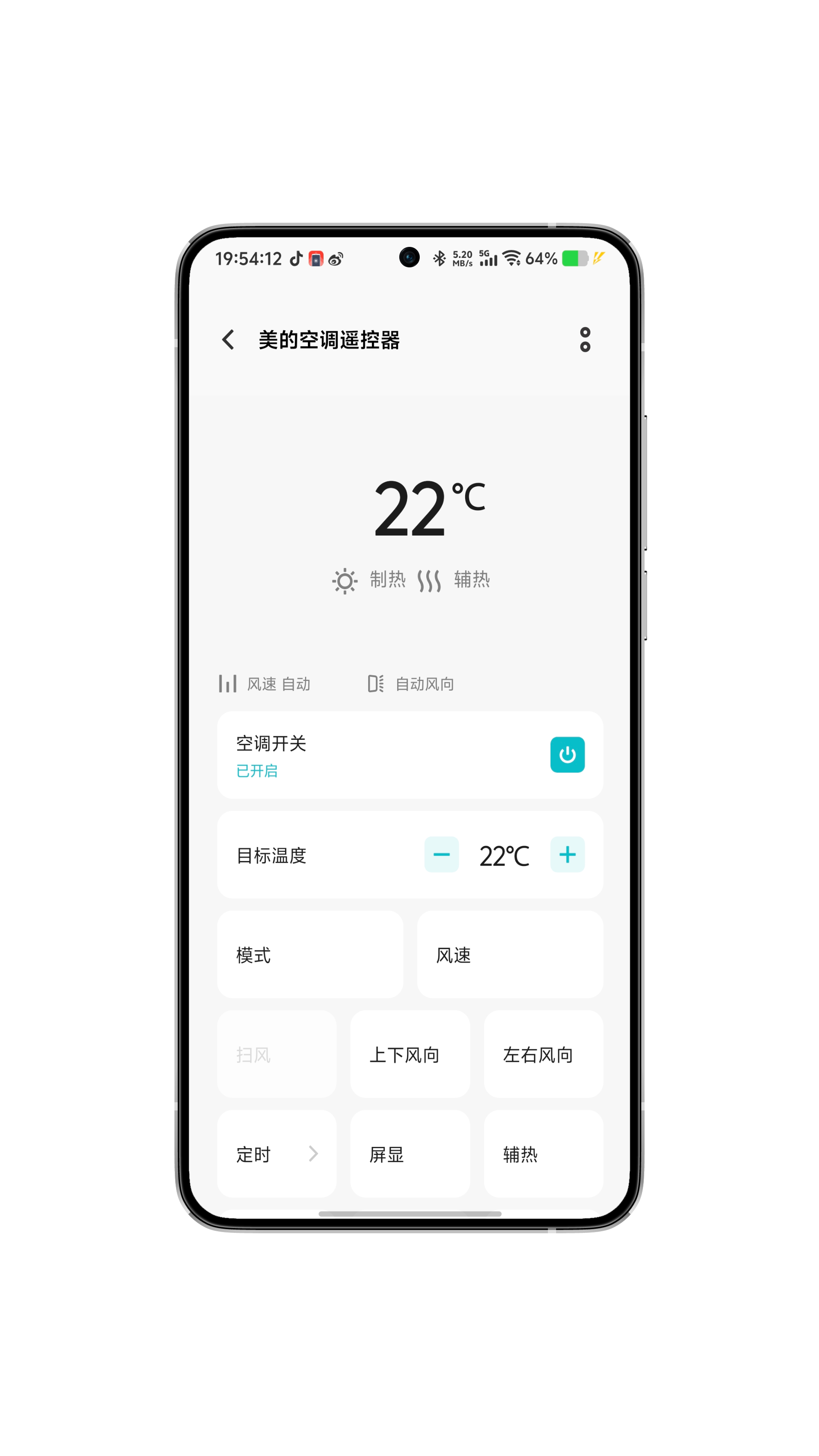Image resolution: width=819 pixels, height=1456 pixels.
Task: Increase target temperature with plus button
Action: (x=568, y=855)
